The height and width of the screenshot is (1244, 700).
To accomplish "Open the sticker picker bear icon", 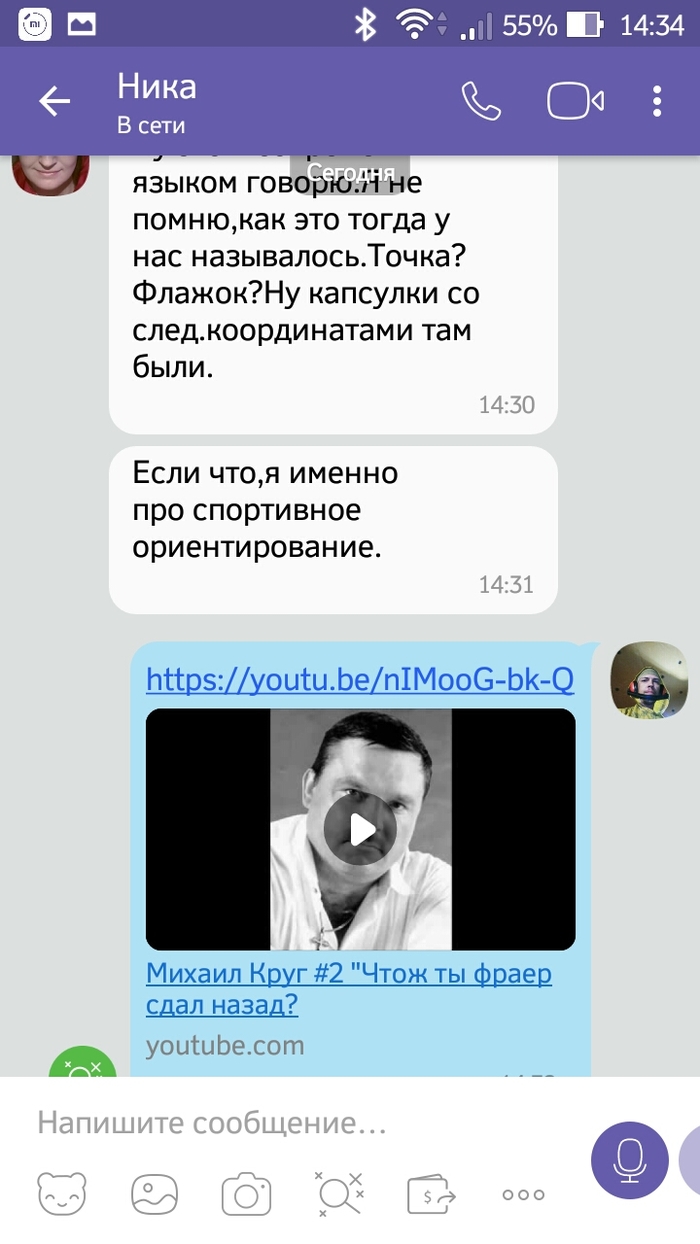I will (62, 1194).
